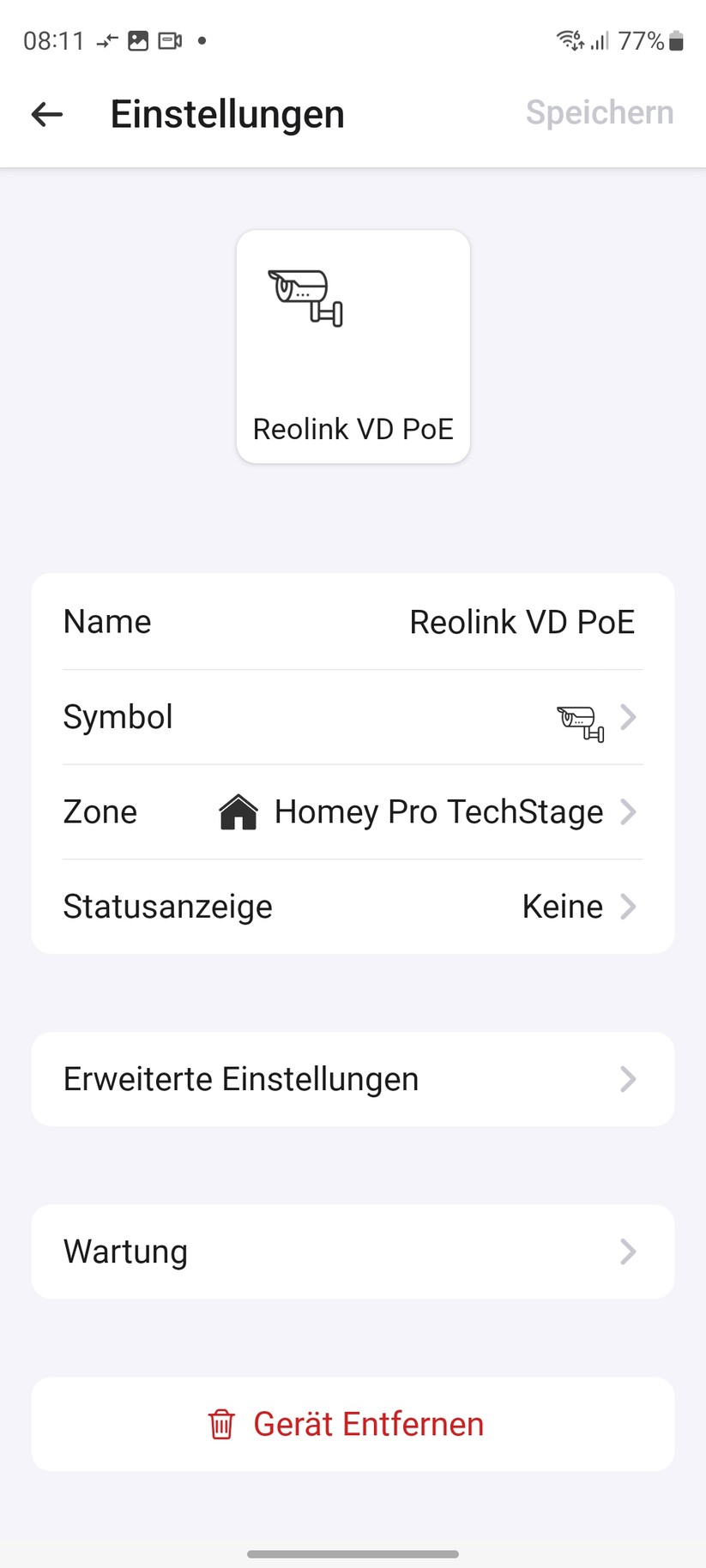The image size is (706, 1568).
Task: Tap the video recorder icon in status bar
Action: [169, 39]
